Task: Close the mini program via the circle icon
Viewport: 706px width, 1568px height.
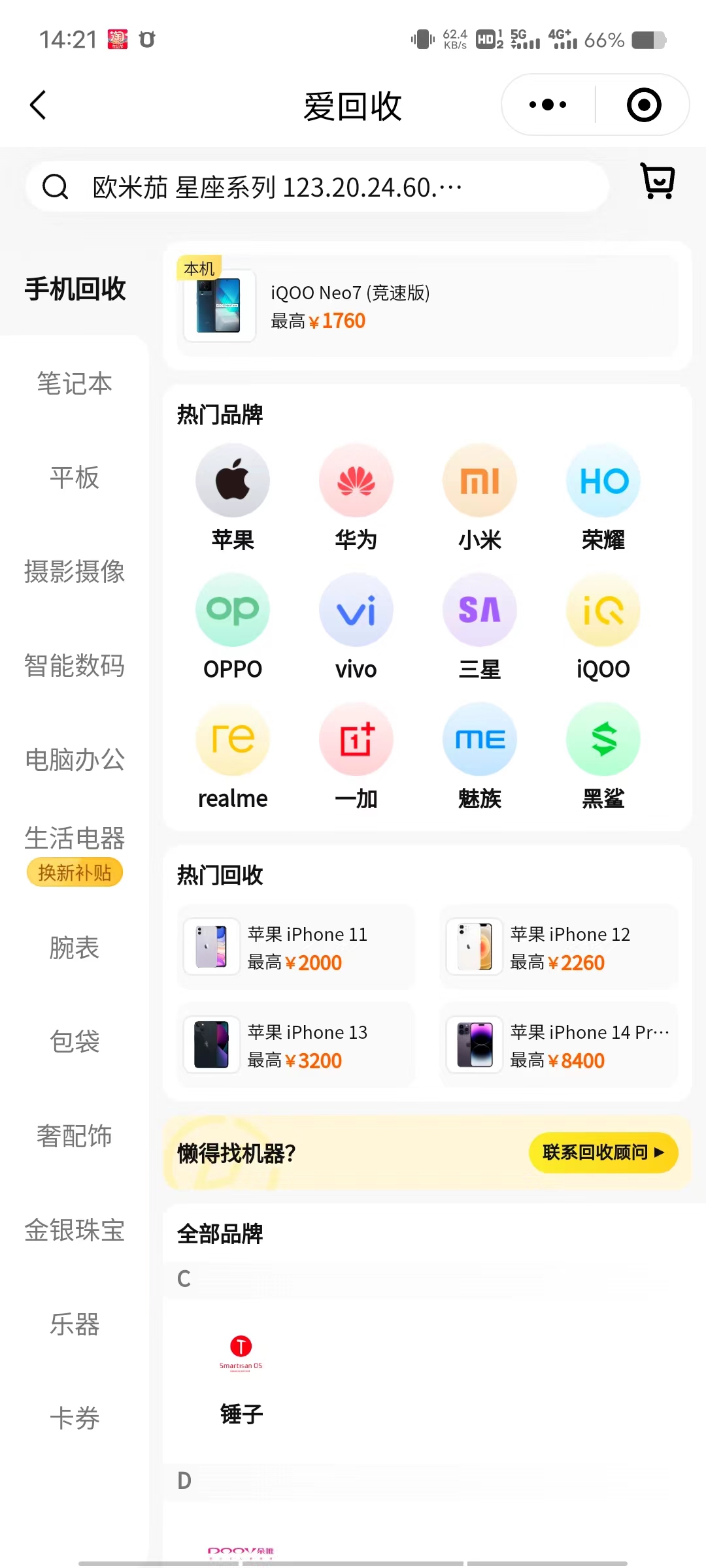Action: coord(643,105)
